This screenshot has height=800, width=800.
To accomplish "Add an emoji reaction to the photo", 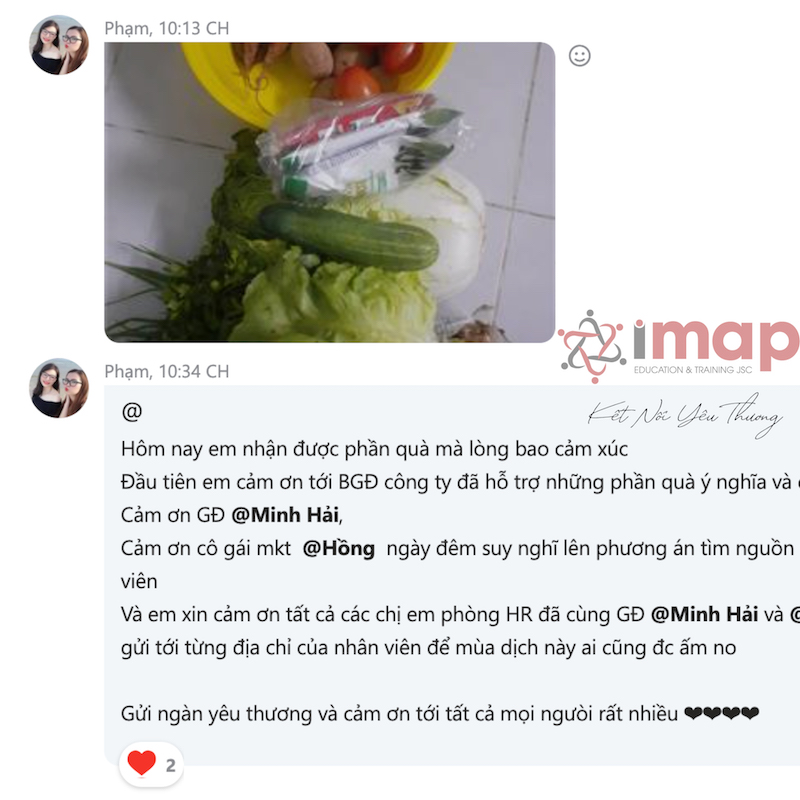I will pyautogui.click(x=579, y=56).
